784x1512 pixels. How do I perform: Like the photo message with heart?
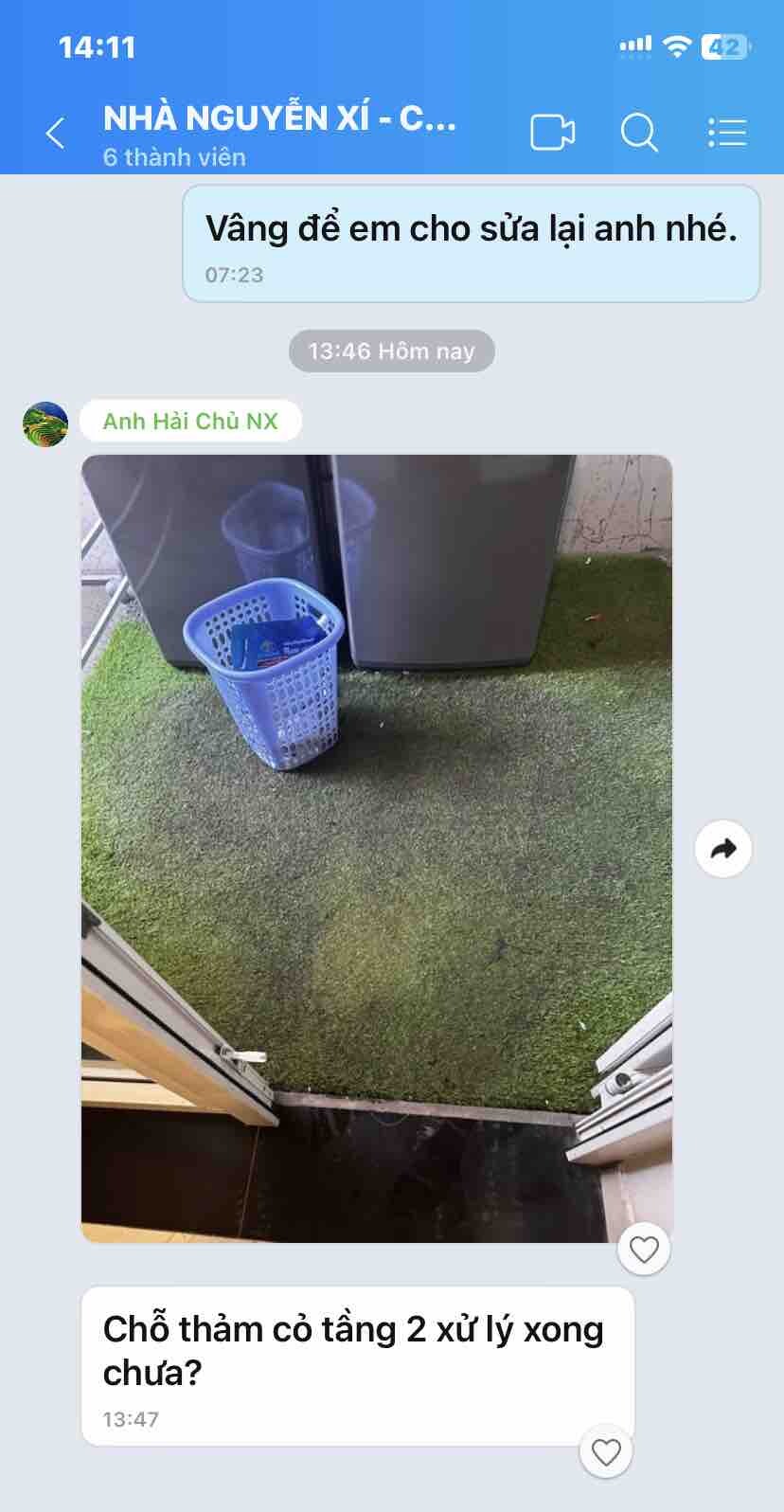pyautogui.click(x=644, y=1250)
